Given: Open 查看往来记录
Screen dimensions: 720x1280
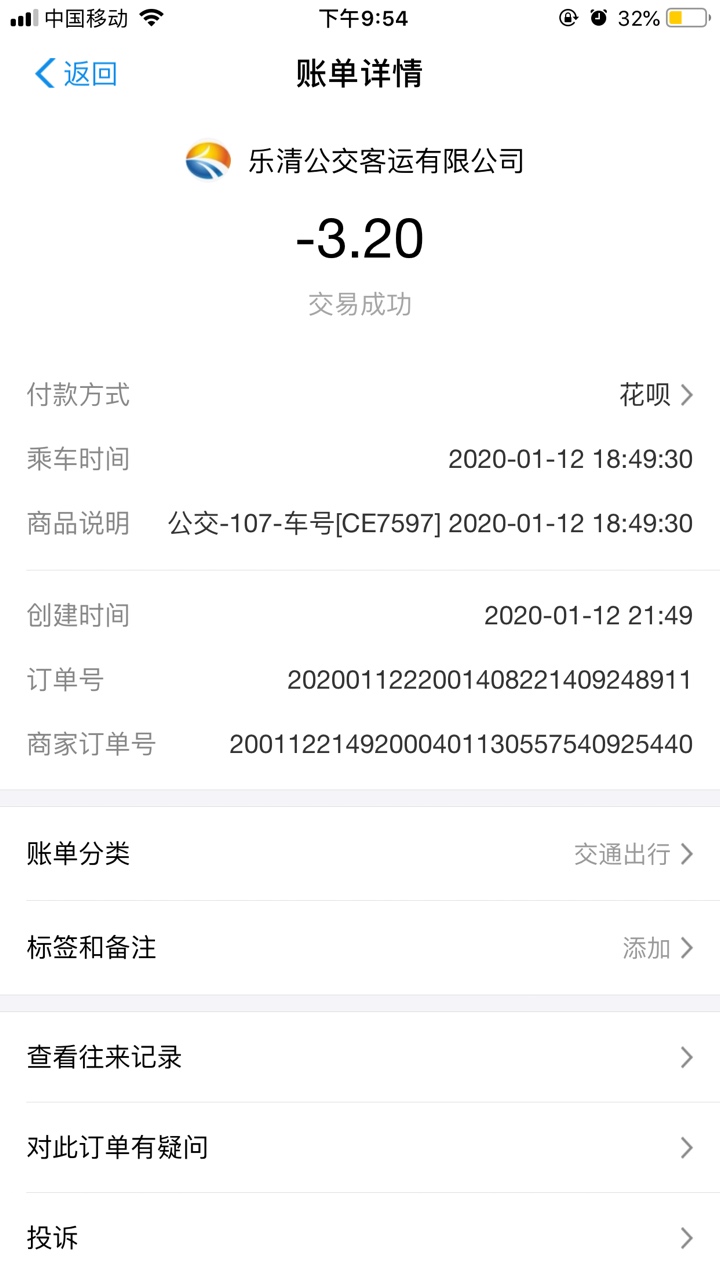Looking at the screenshot, I should [360, 1057].
